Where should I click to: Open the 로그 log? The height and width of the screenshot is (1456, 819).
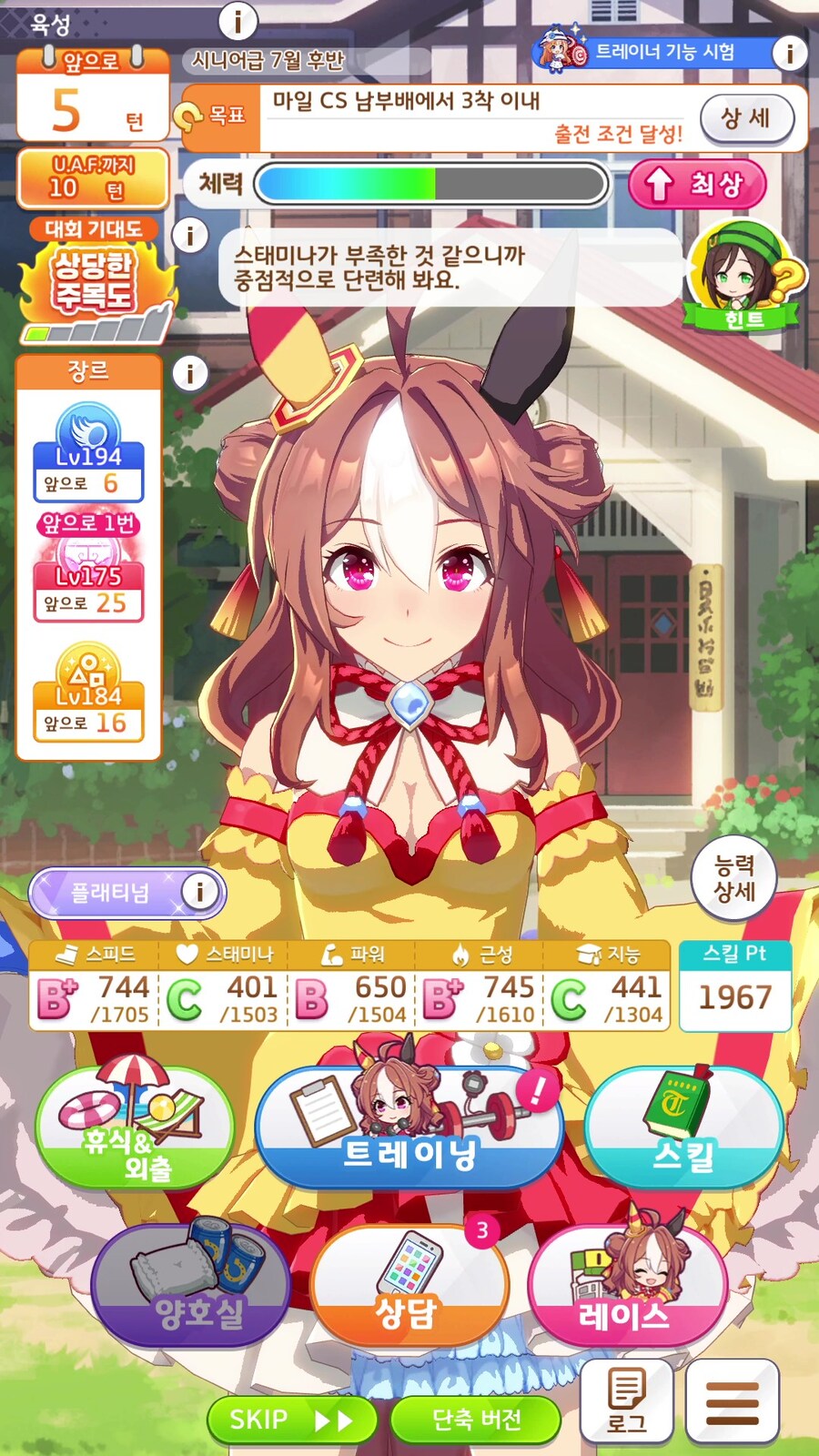[x=627, y=1401]
